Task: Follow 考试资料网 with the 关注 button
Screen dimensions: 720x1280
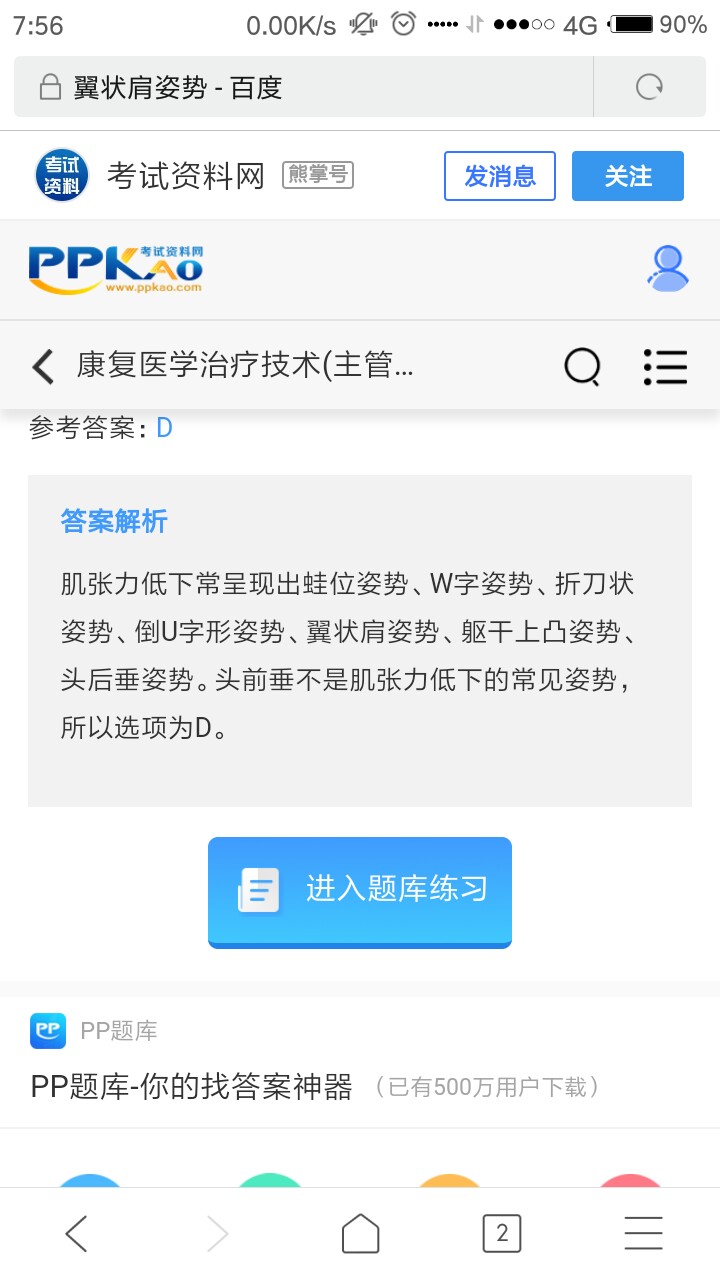Action: (x=627, y=176)
